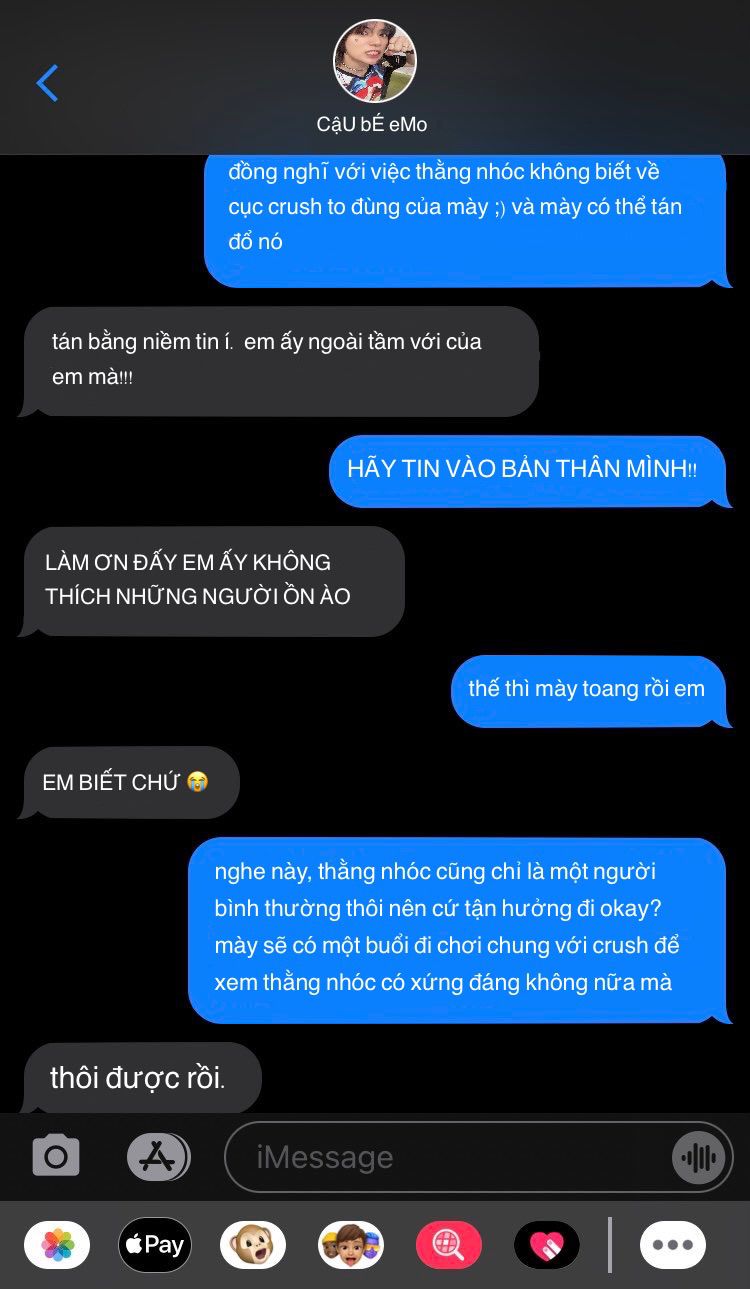Open the More apps ellipsis button
Viewport: 750px width, 1289px height.
pyautogui.click(x=673, y=1245)
